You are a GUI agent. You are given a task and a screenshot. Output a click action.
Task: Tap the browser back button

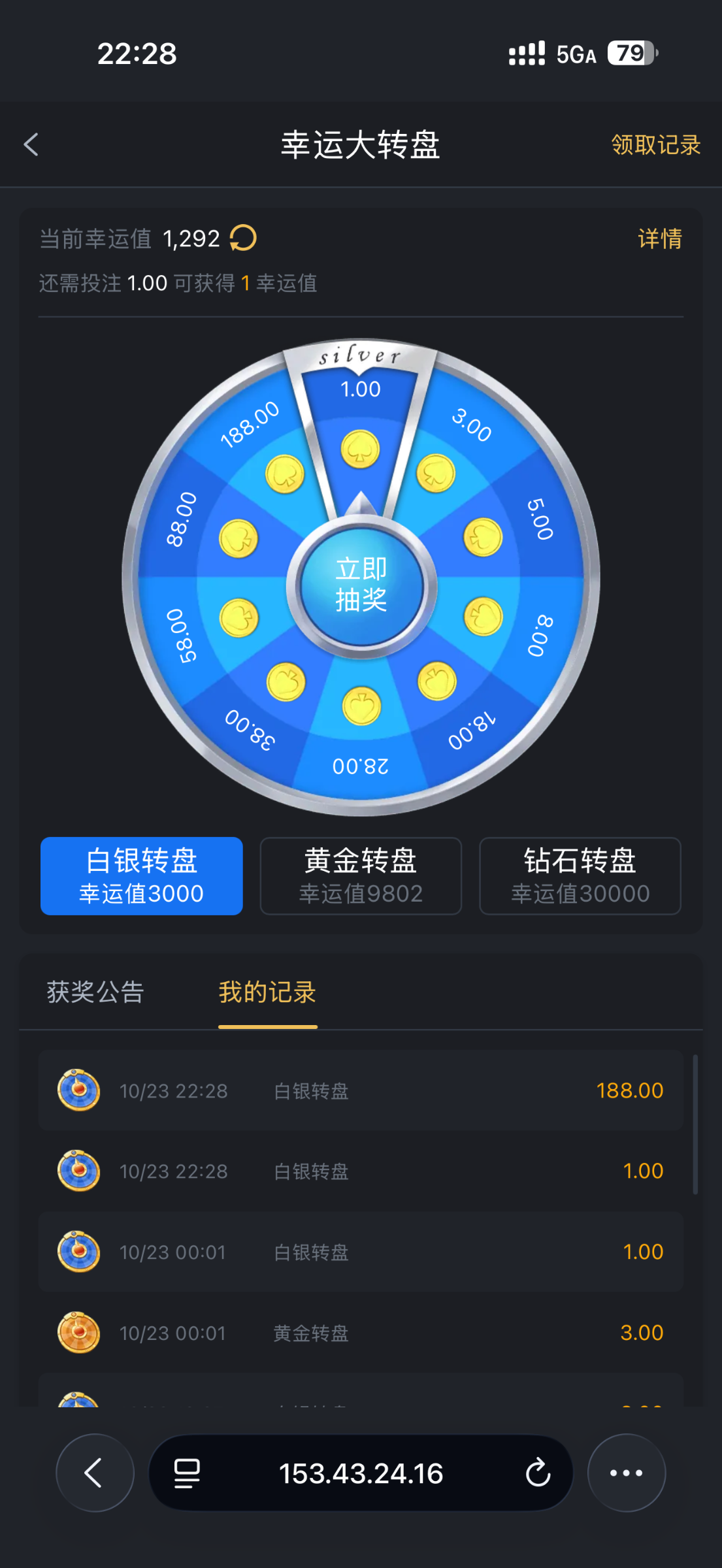(95, 1473)
